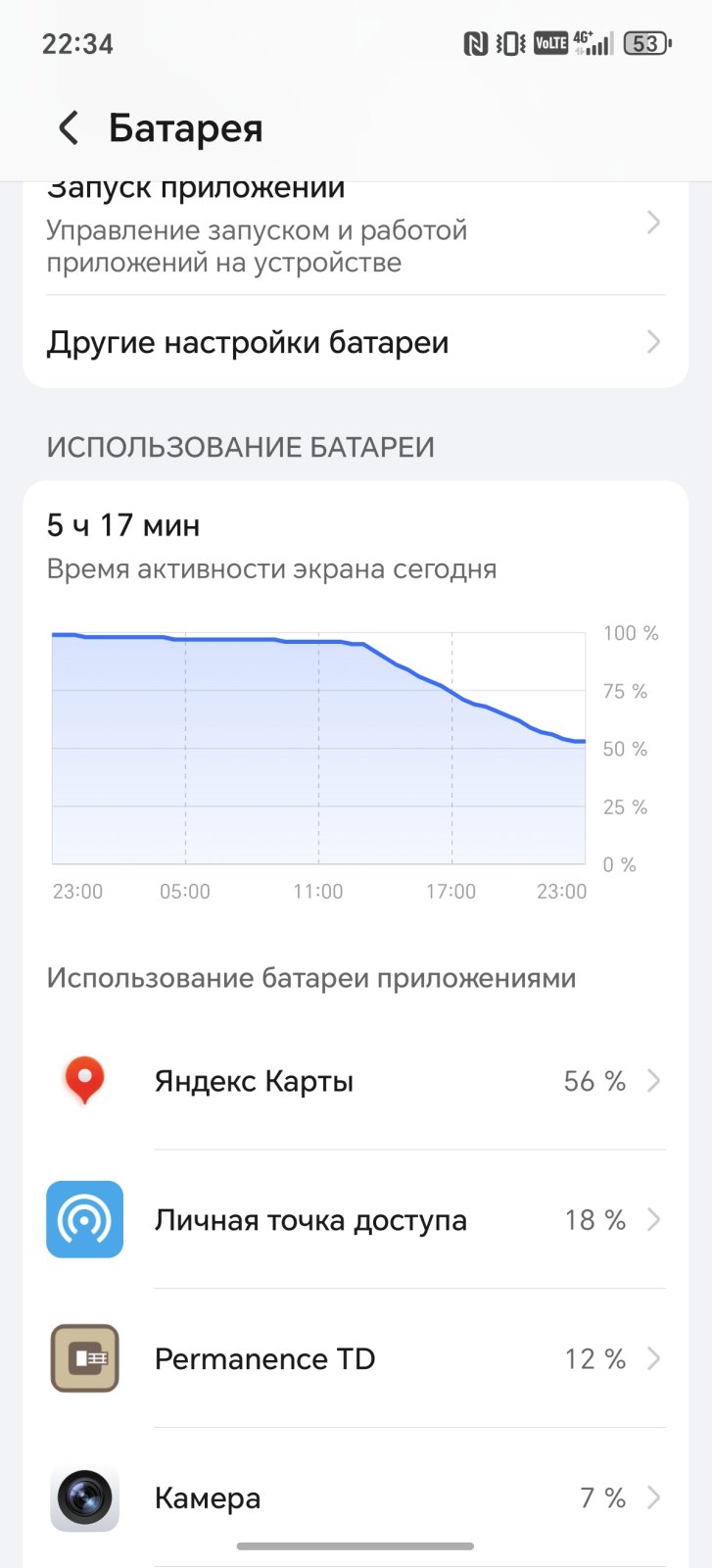Open Камера battery usage details
The width and height of the screenshot is (712, 1568).
pos(355,1497)
